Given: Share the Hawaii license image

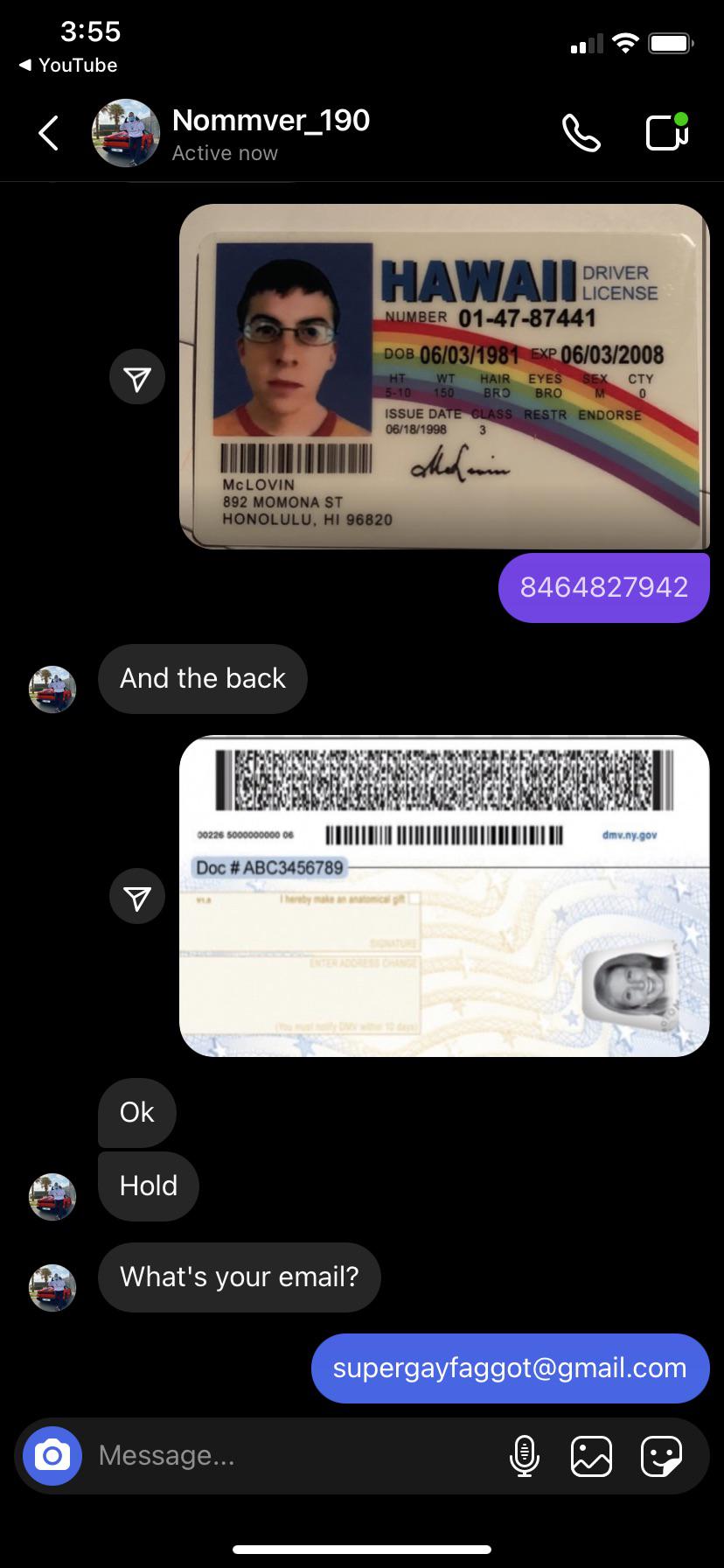Looking at the screenshot, I should tap(137, 377).
